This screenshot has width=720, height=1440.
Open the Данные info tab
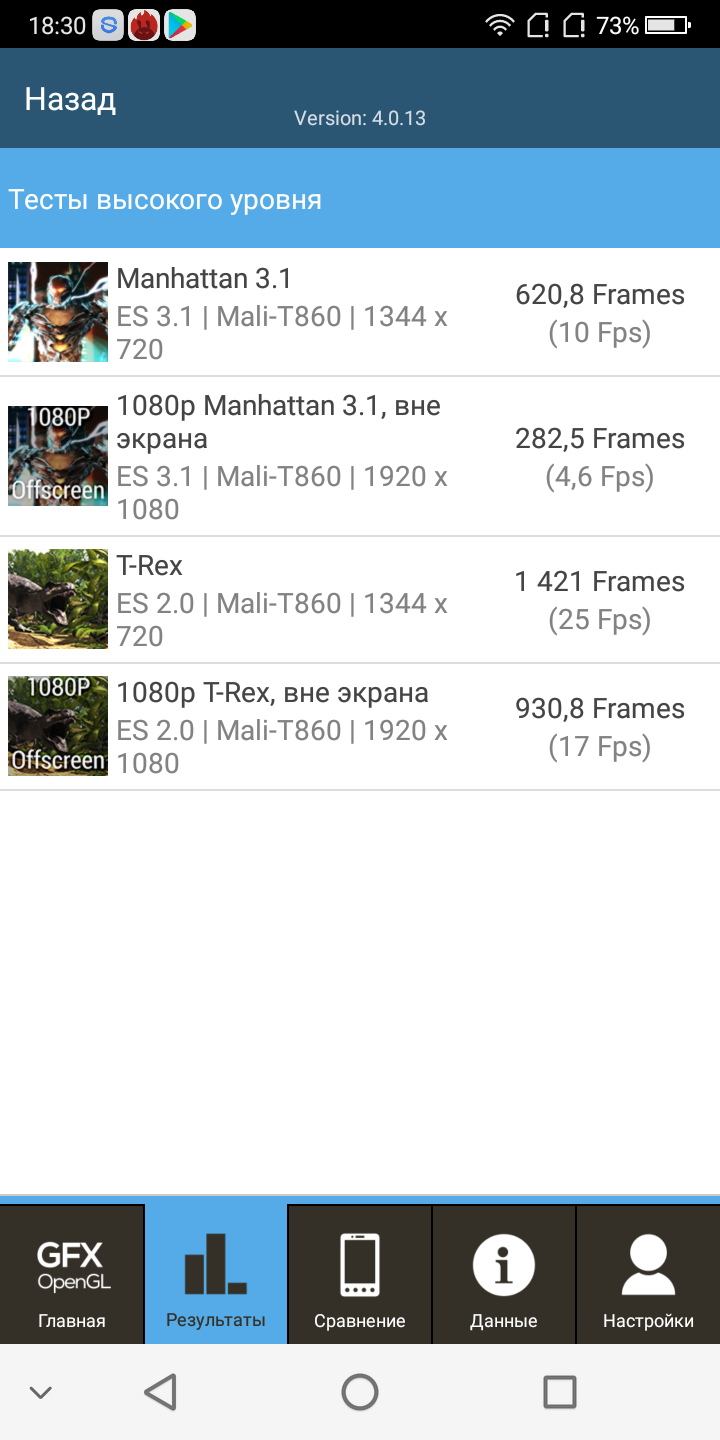coord(504,1274)
